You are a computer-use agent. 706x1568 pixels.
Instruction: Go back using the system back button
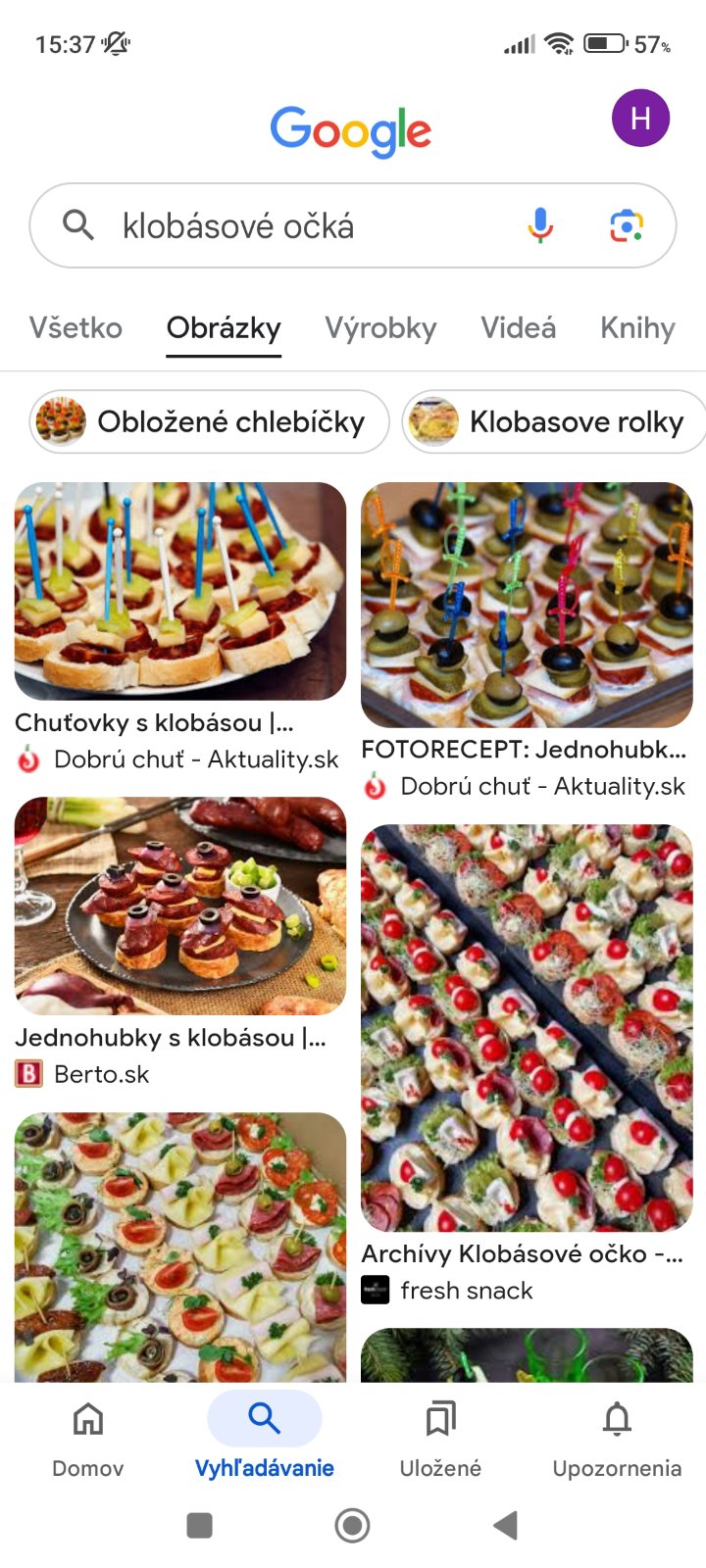[506, 1525]
